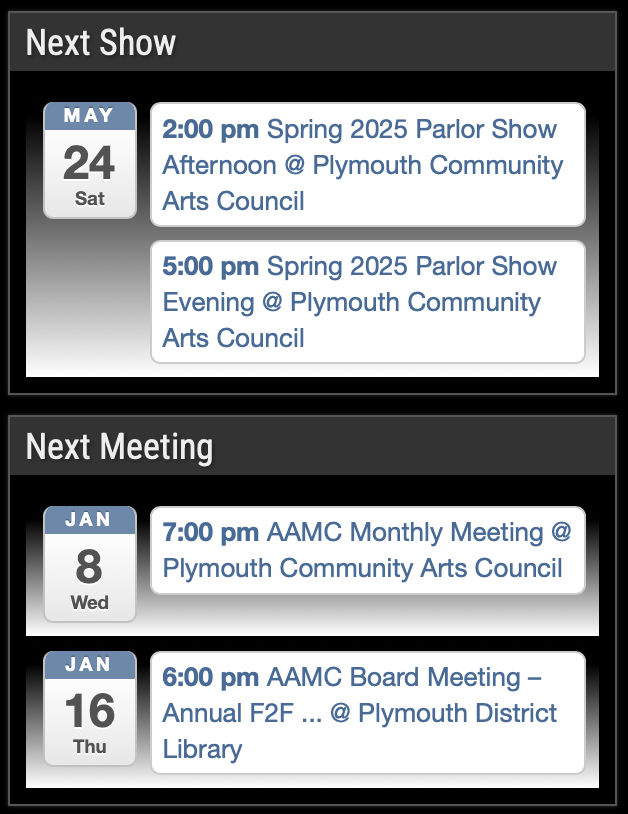Screen dimensions: 628x814
Task: View the 7:00 pm AAMC Monthly Meeting
Action: click(x=367, y=550)
